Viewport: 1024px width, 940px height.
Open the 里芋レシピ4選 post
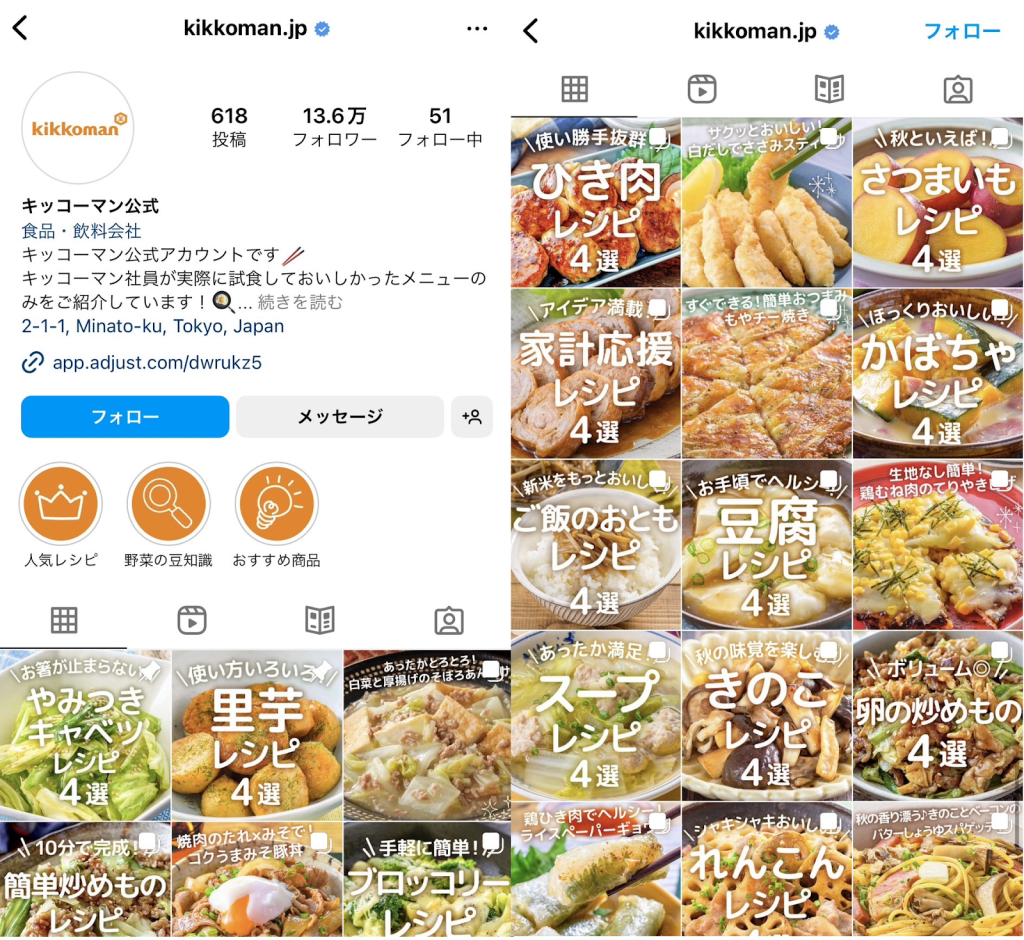[256, 735]
